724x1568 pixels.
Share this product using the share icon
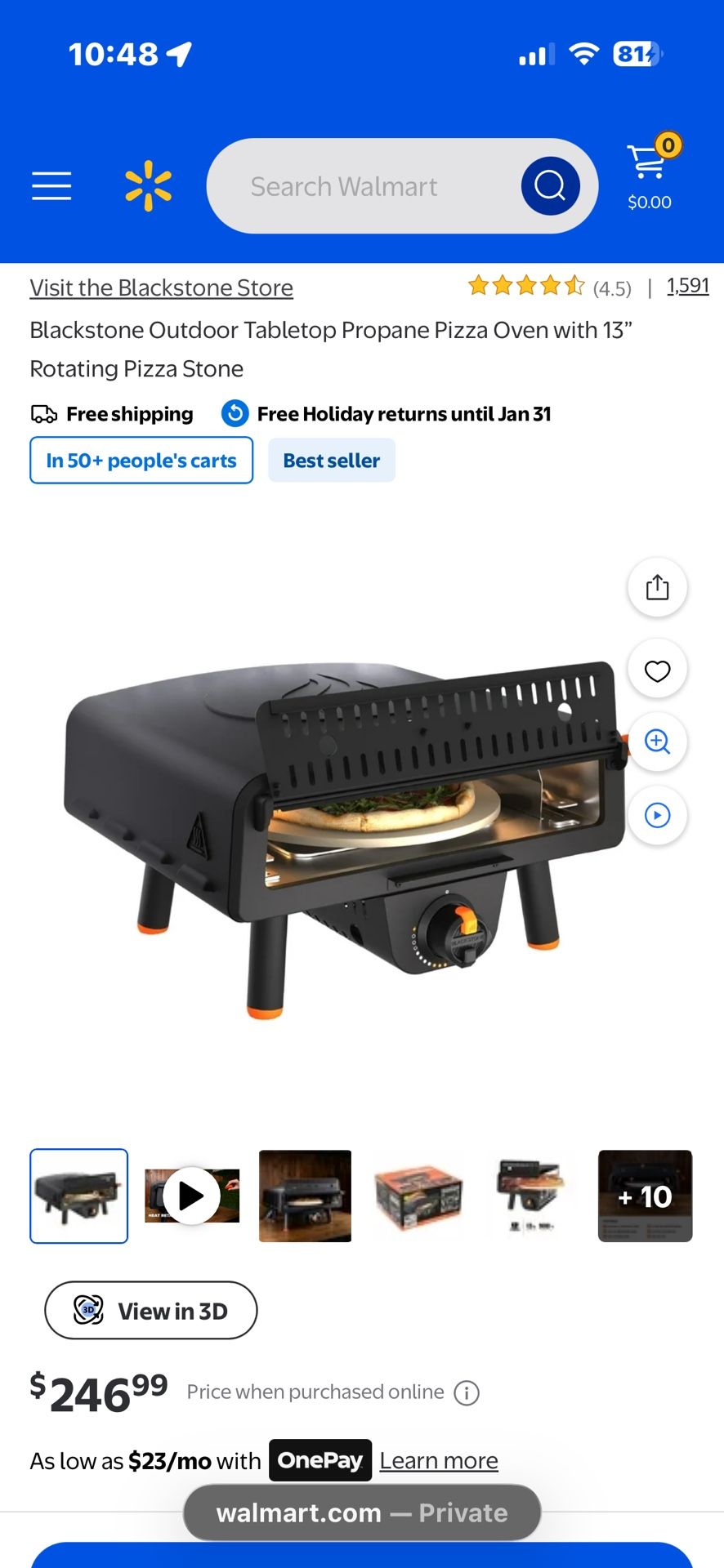pyautogui.click(x=657, y=587)
